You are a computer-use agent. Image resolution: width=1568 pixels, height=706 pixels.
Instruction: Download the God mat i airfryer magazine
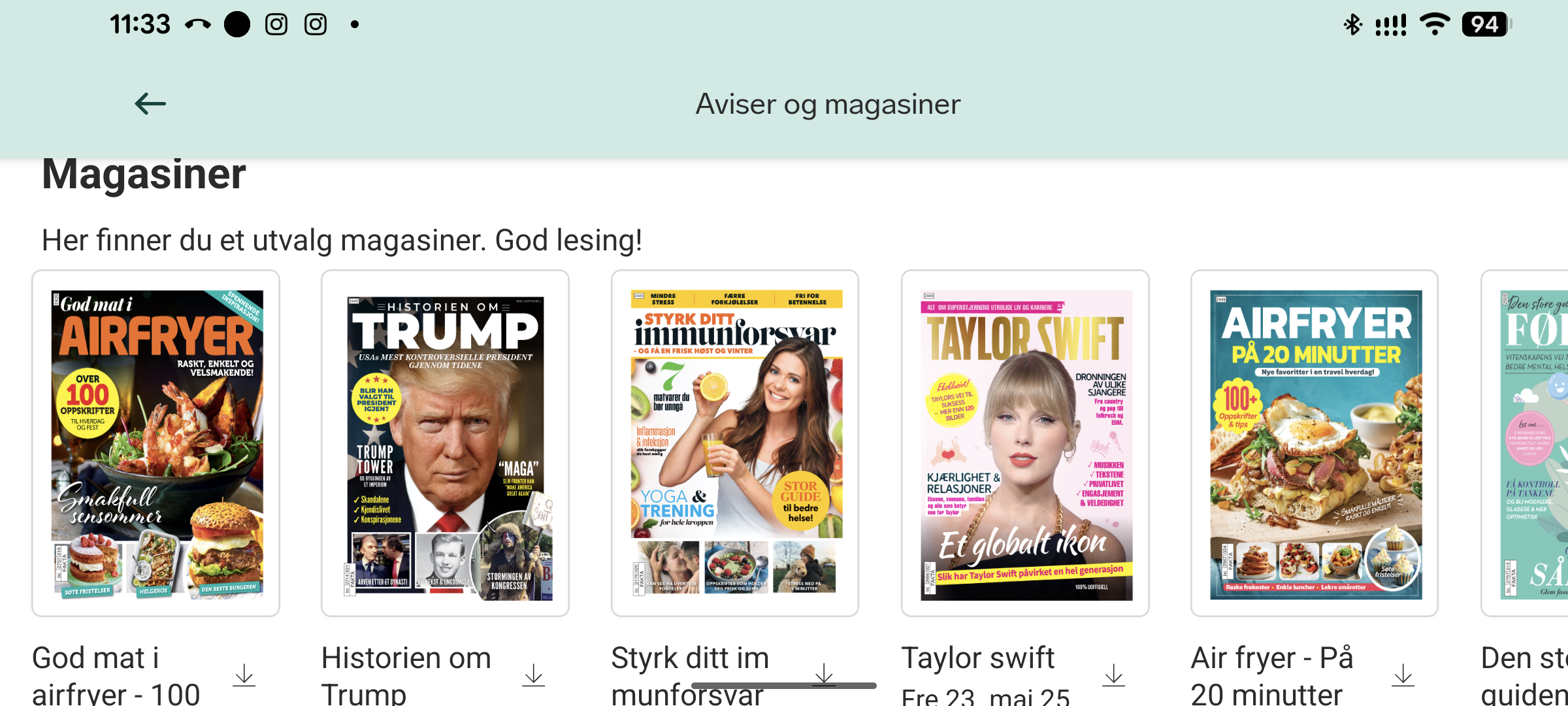244,675
